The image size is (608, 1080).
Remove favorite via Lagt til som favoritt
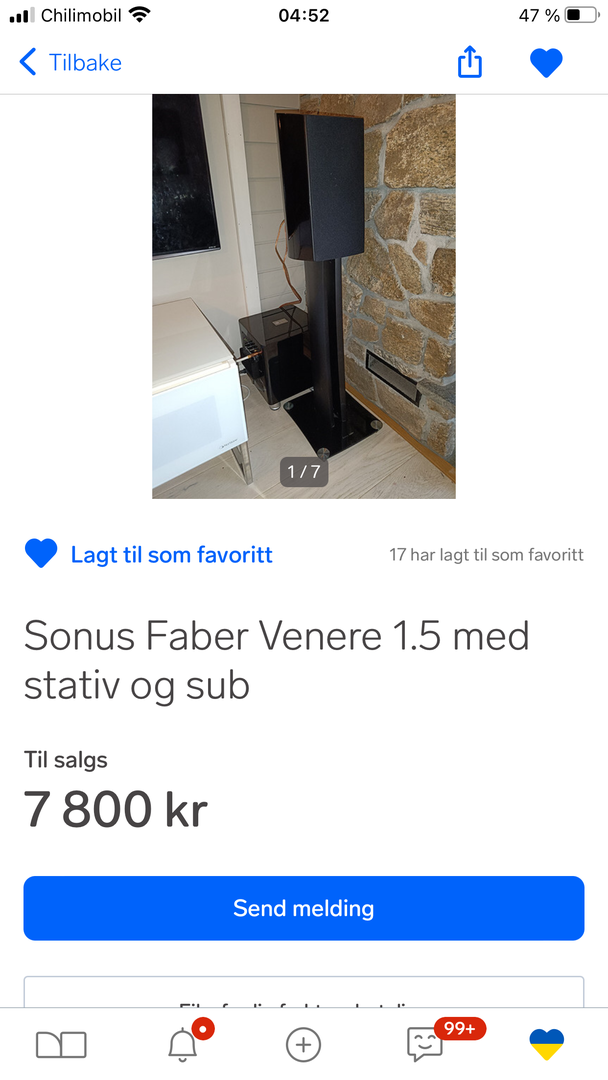coord(149,554)
